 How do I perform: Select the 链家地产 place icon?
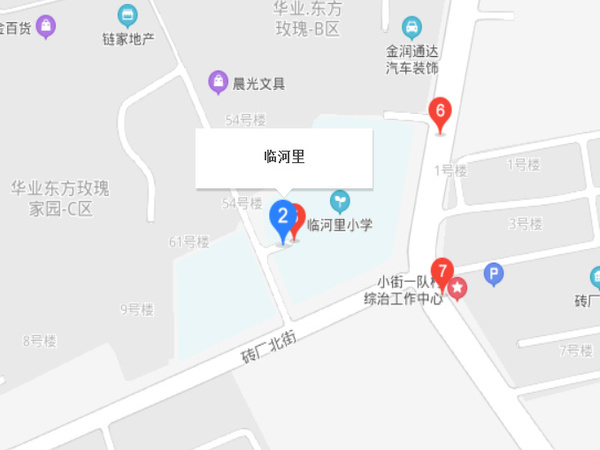[127, 16]
